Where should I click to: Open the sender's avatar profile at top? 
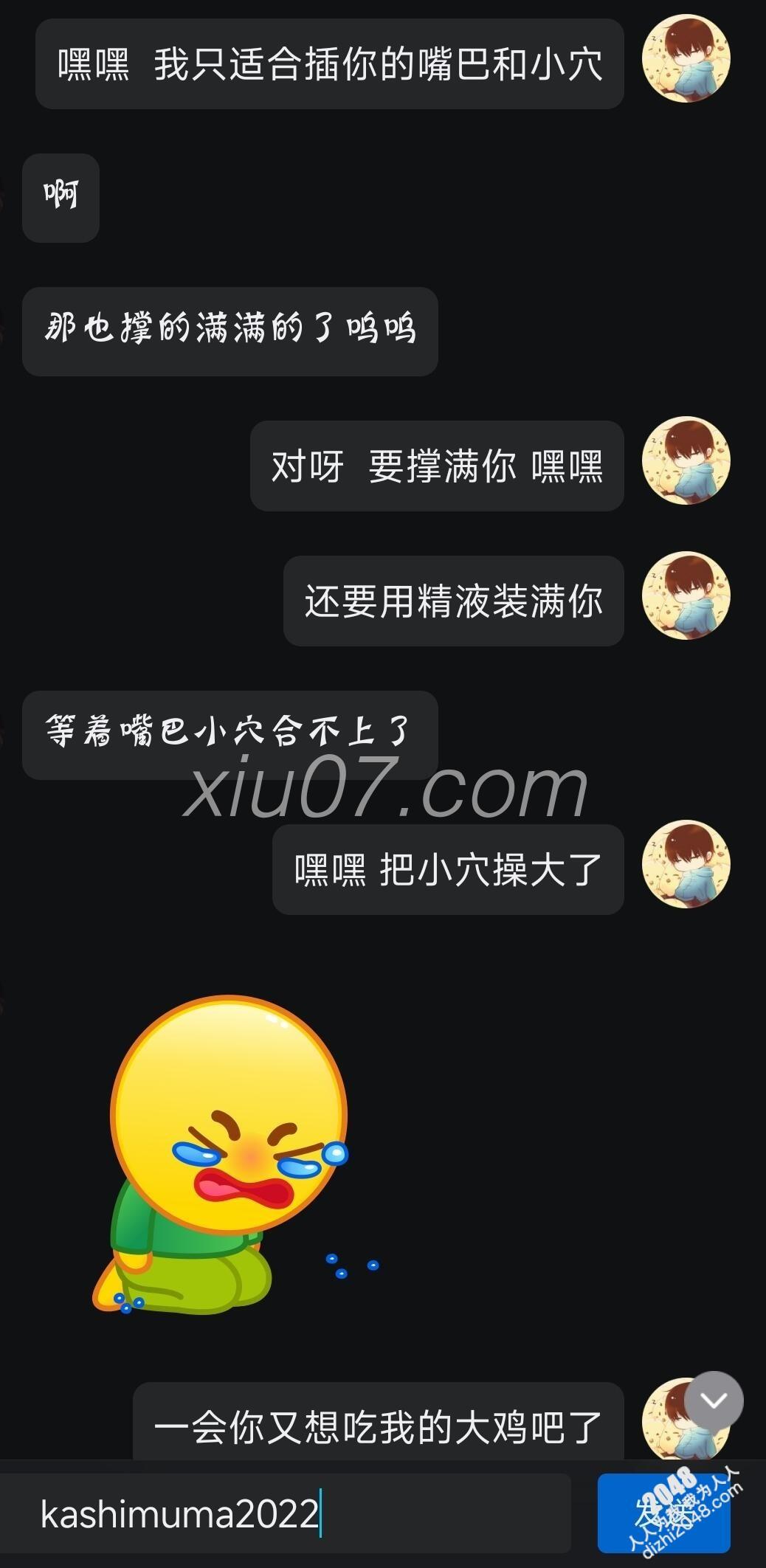point(686,58)
